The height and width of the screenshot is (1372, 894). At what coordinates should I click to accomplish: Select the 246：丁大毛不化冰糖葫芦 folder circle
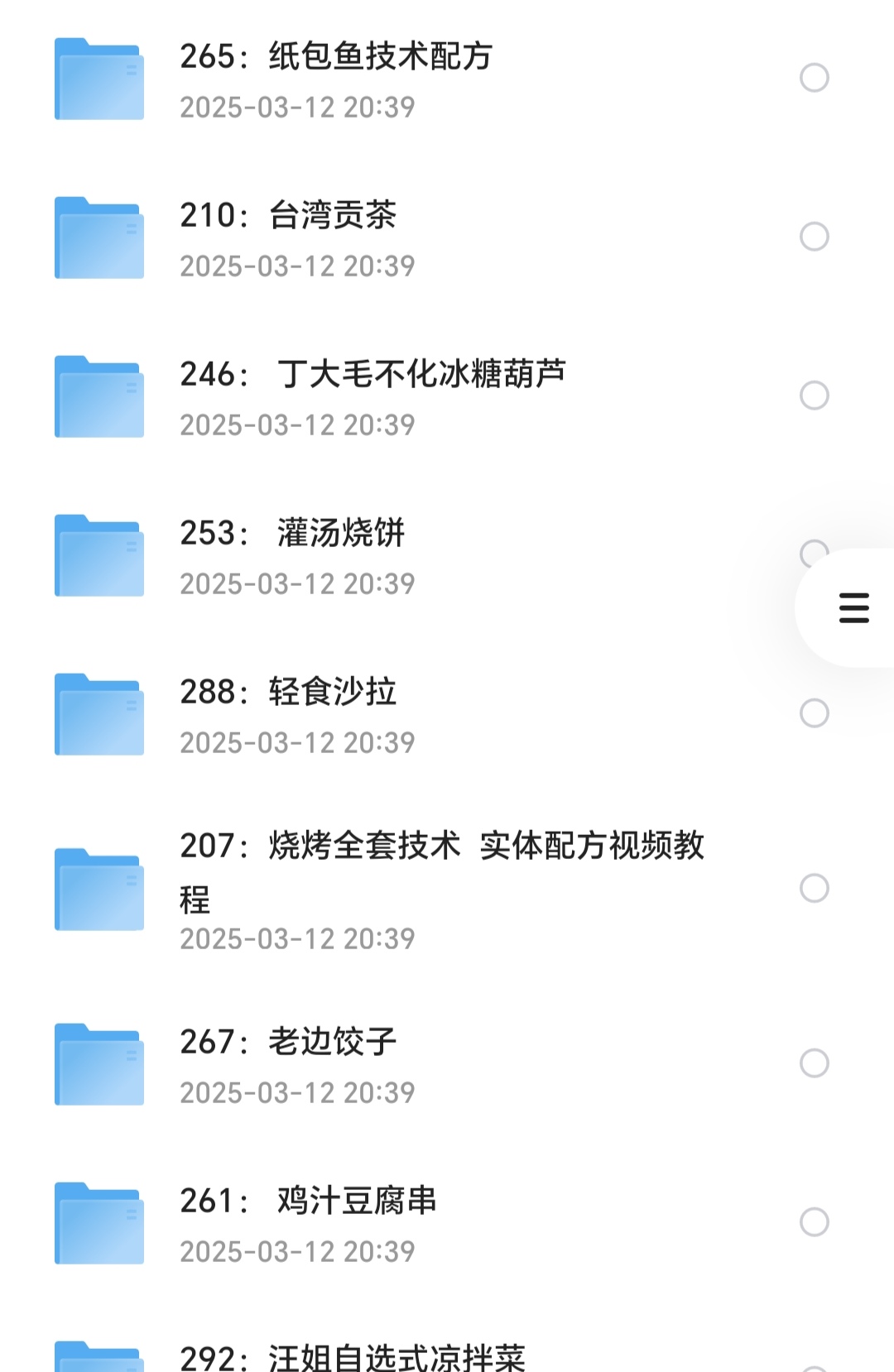coord(815,396)
